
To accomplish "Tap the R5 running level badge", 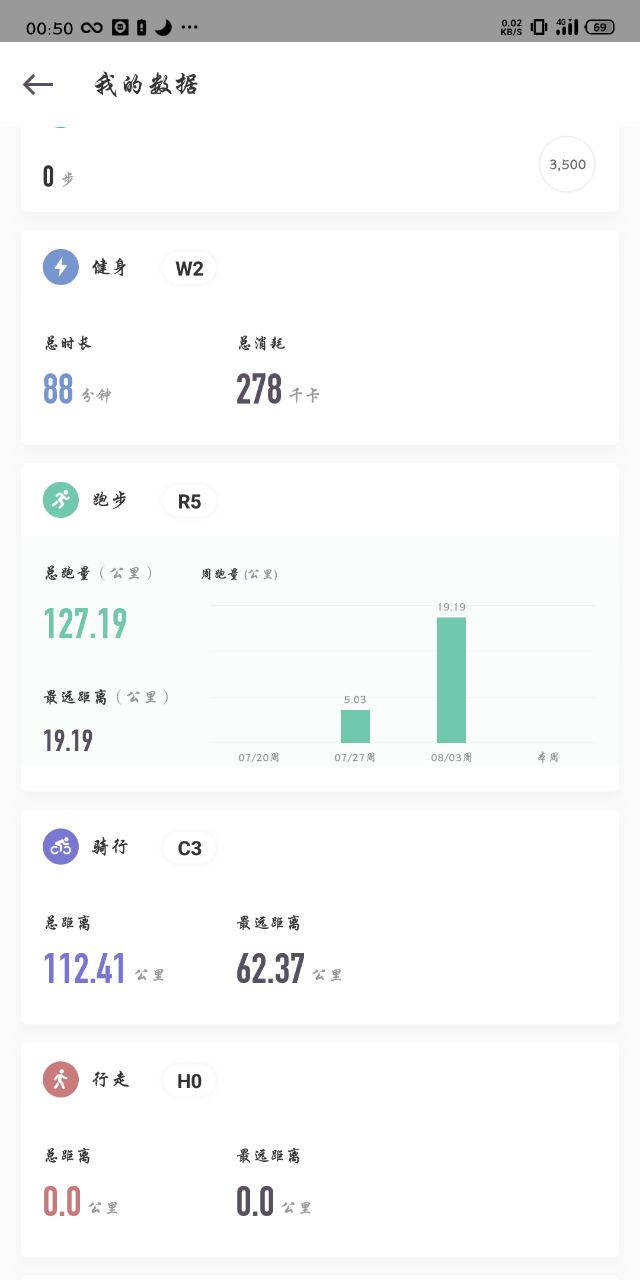I will coord(189,501).
